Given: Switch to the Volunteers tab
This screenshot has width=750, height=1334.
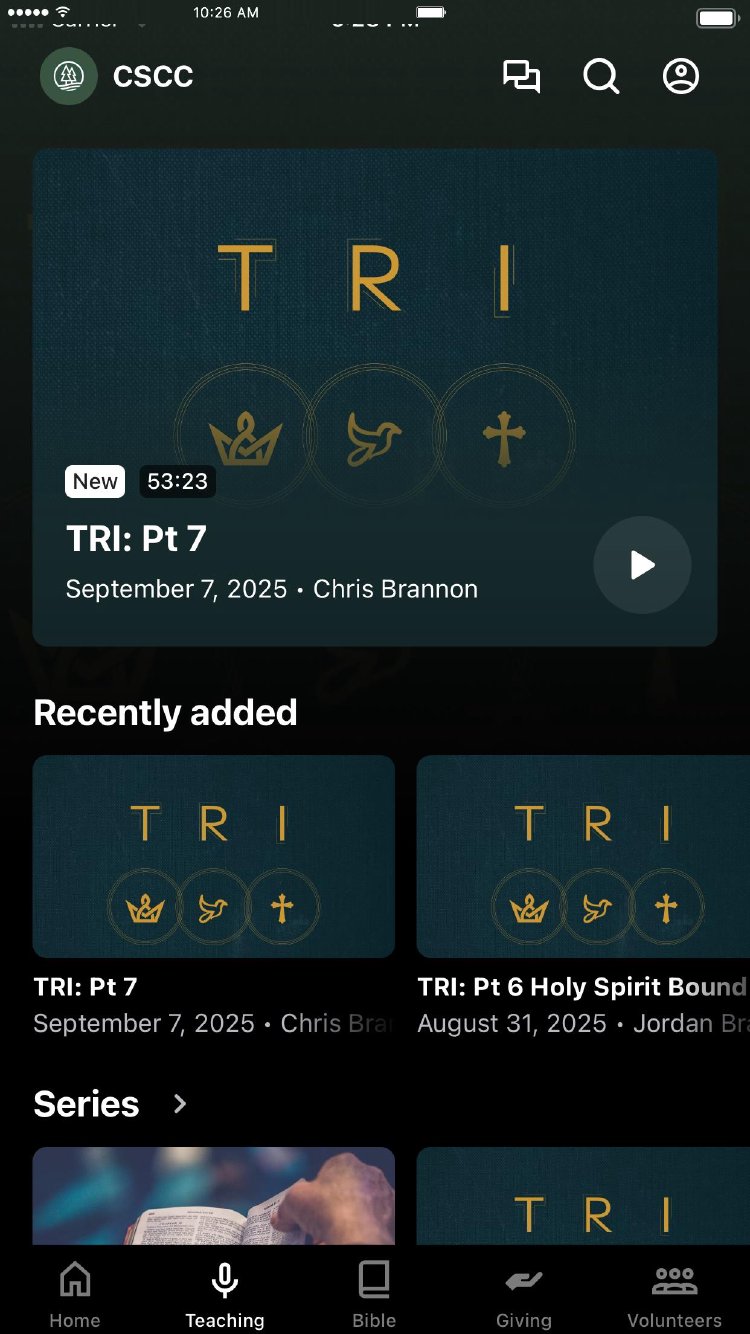Looking at the screenshot, I should (x=674, y=1294).
